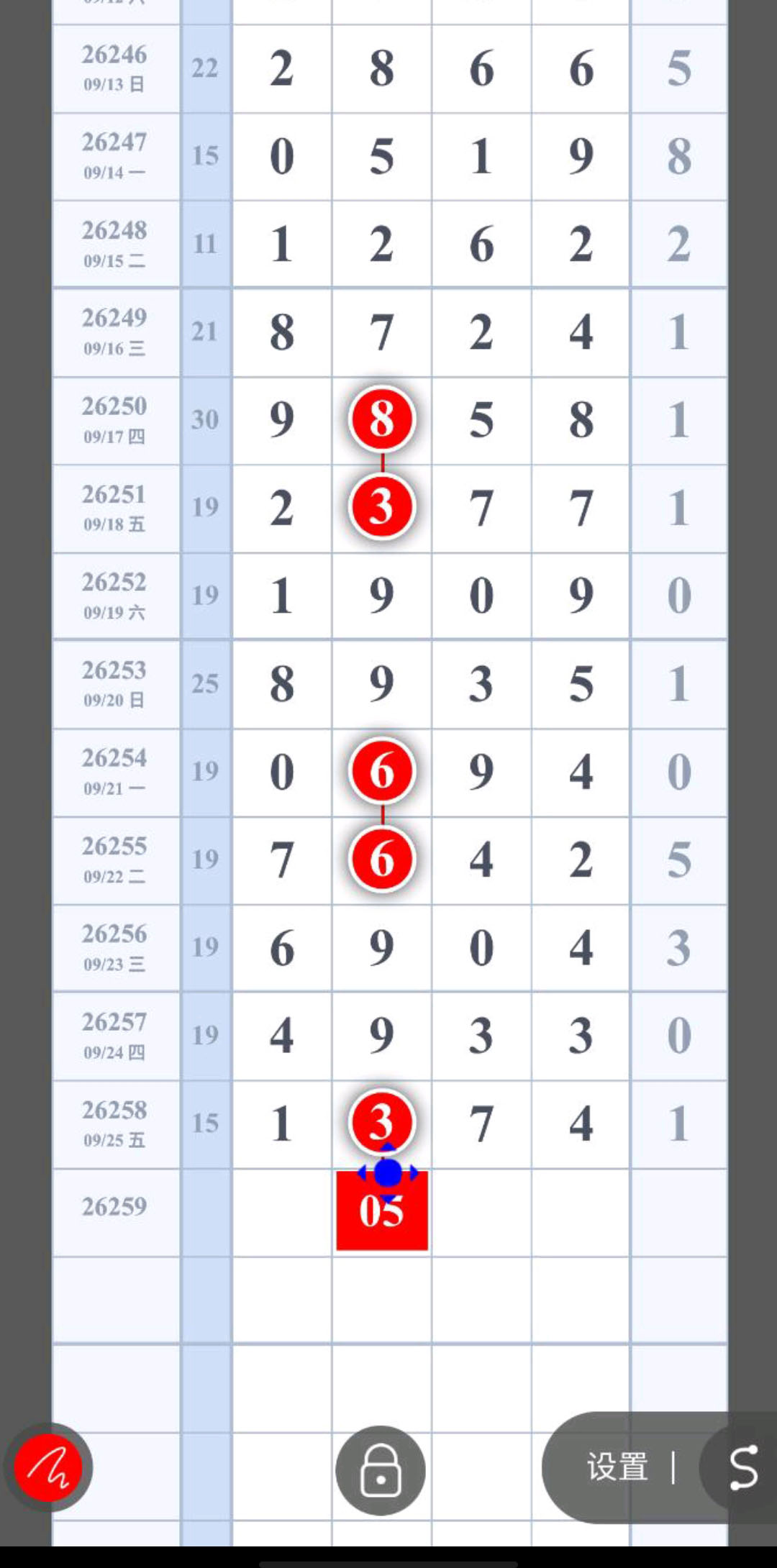
Task: Tap the blue move handle above 05
Action: (x=388, y=1173)
